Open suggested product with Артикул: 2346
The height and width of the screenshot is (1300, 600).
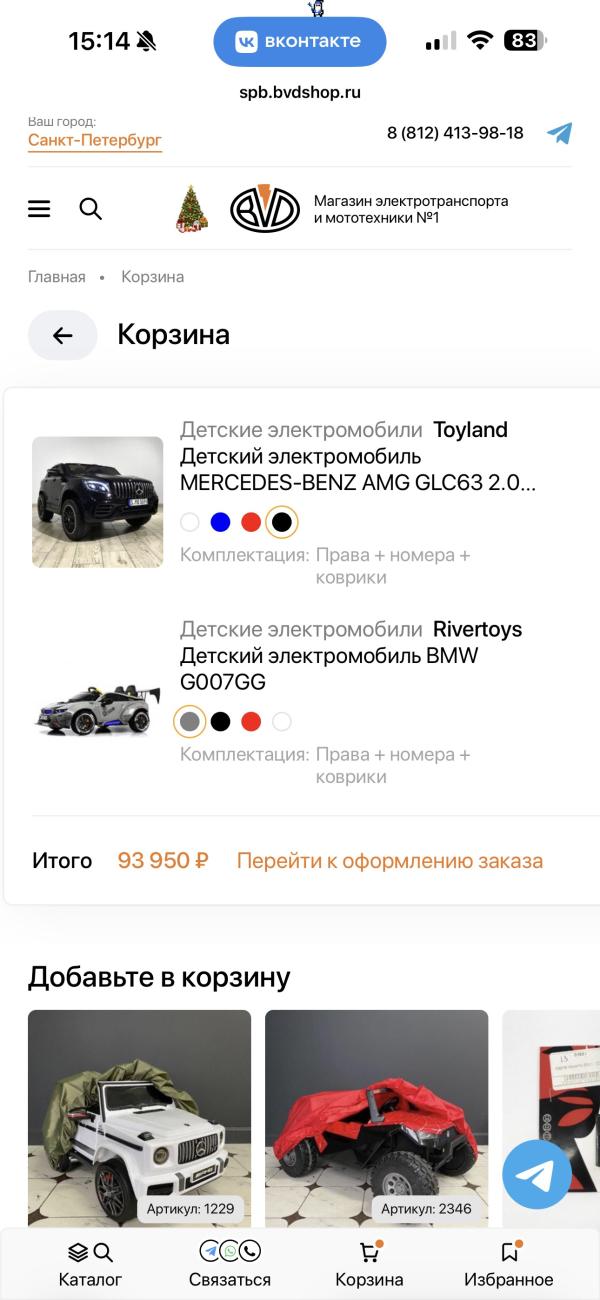pos(376,1115)
